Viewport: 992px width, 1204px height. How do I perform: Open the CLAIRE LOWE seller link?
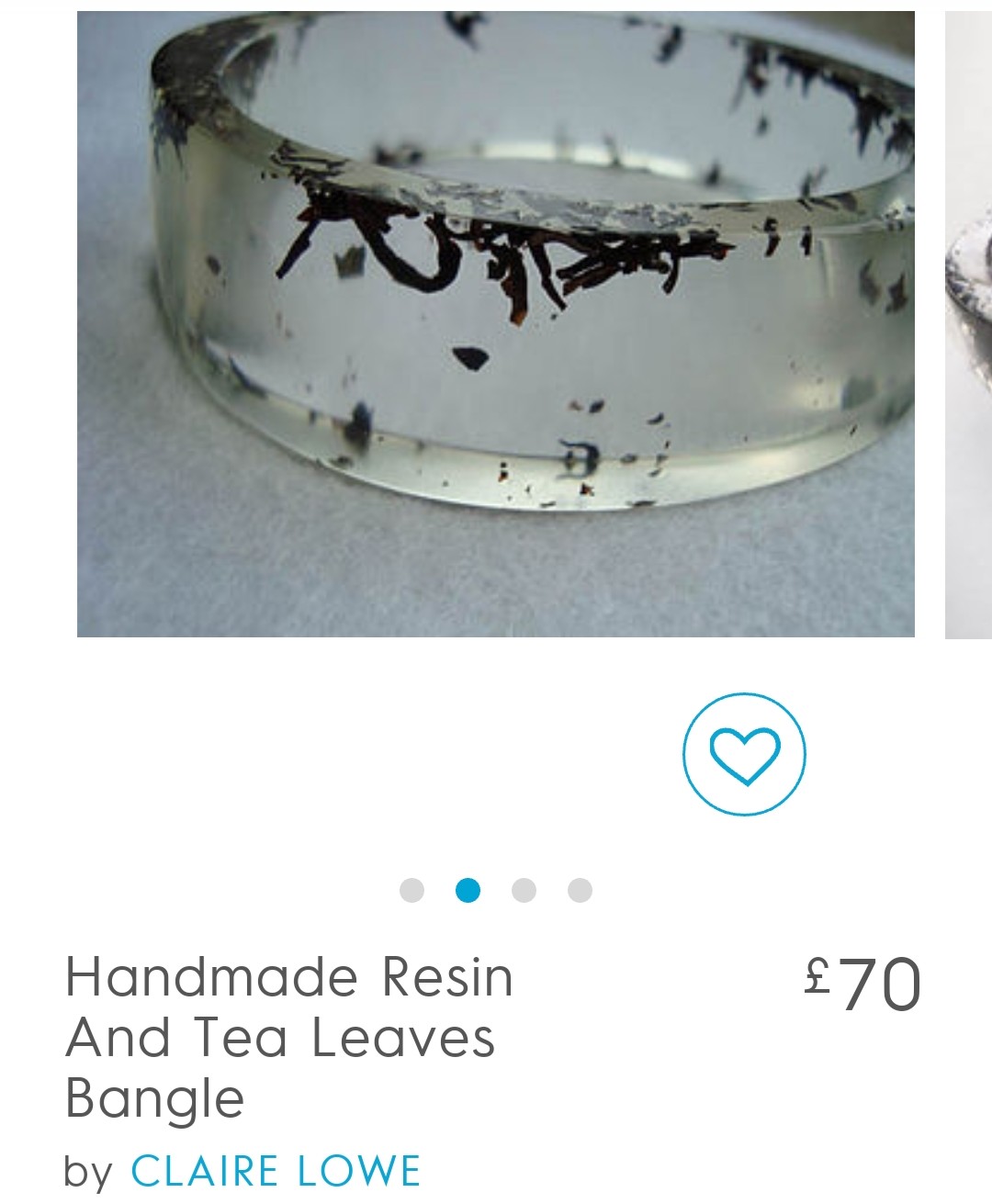pyautogui.click(x=276, y=1171)
